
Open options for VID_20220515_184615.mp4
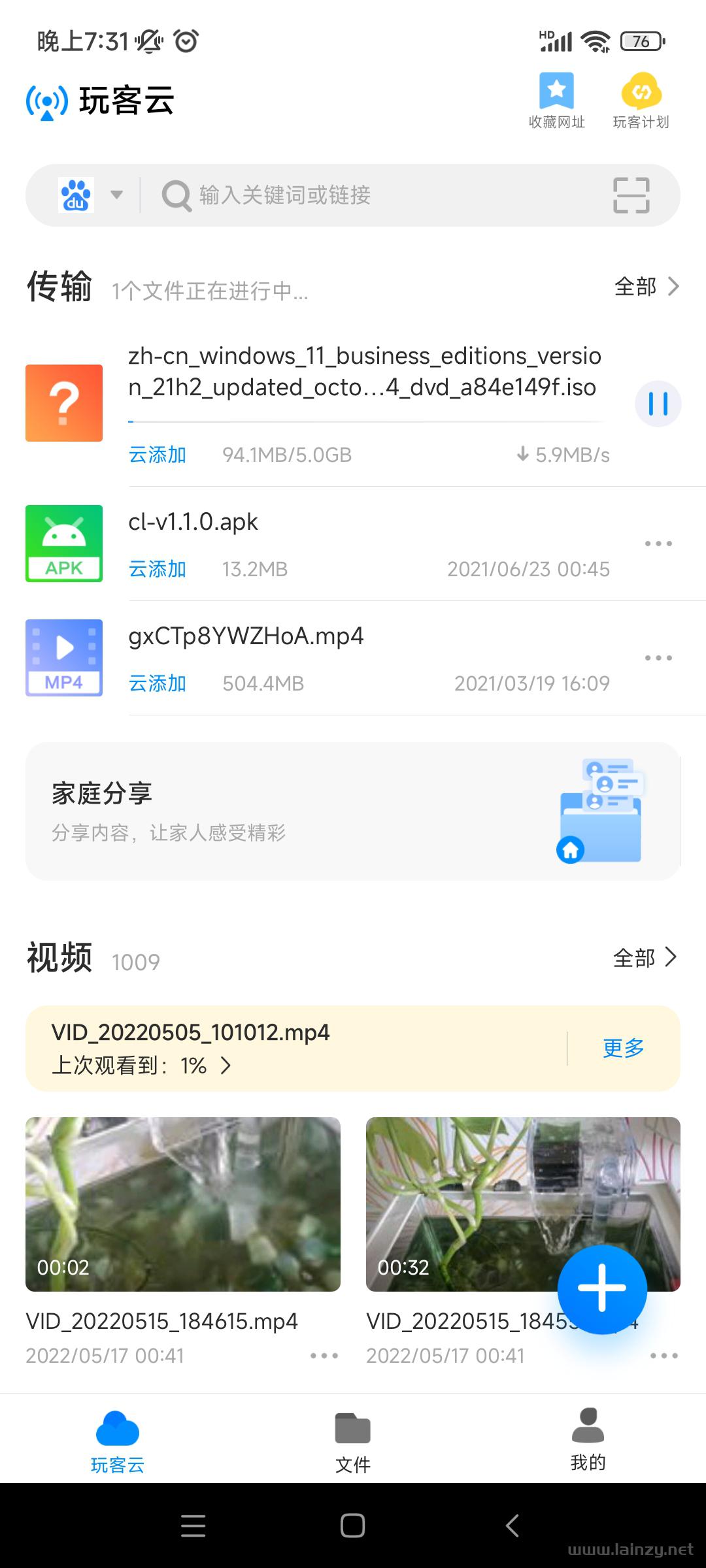pos(324,1356)
